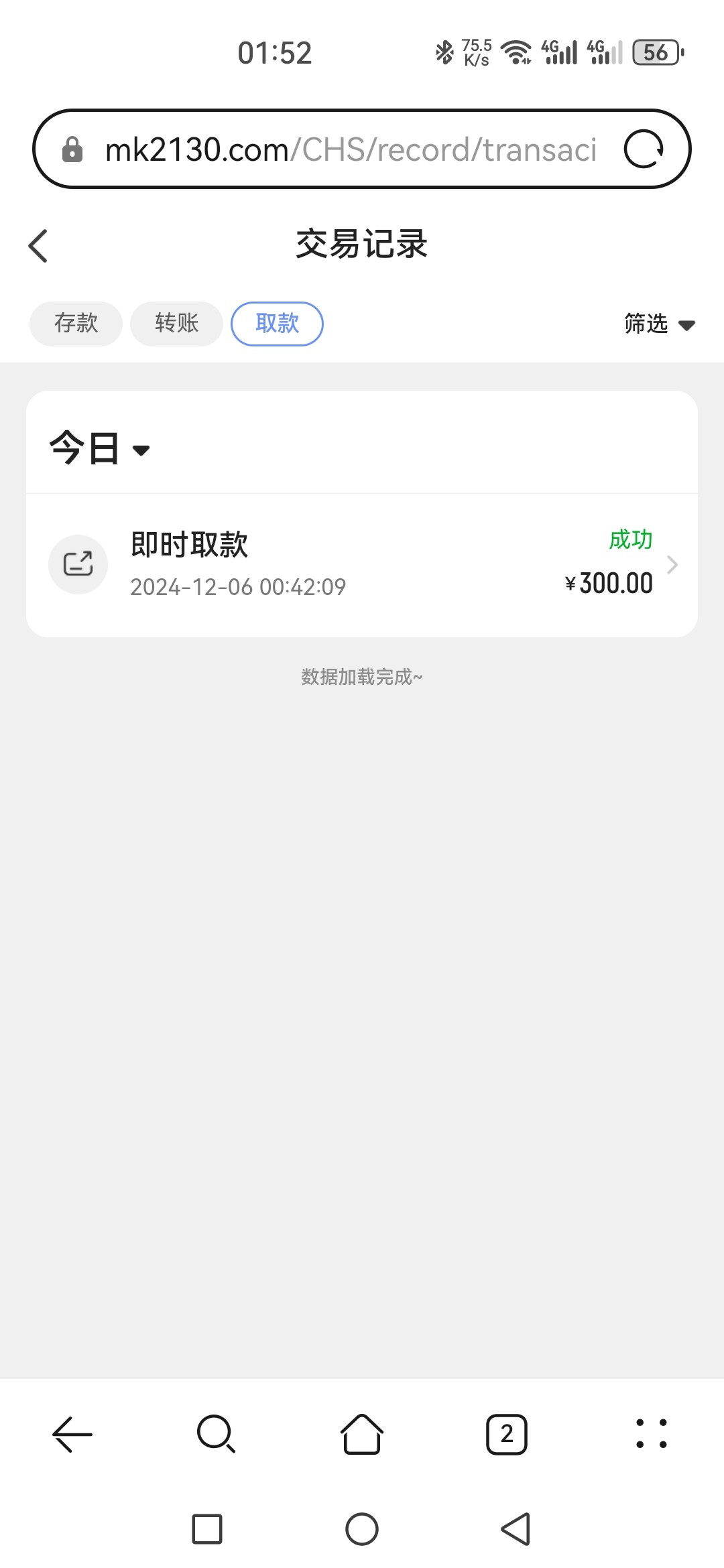Viewport: 724px width, 1568px height.
Task: Tap the browser back arrow in the bottom toolbar
Action: tap(72, 1434)
